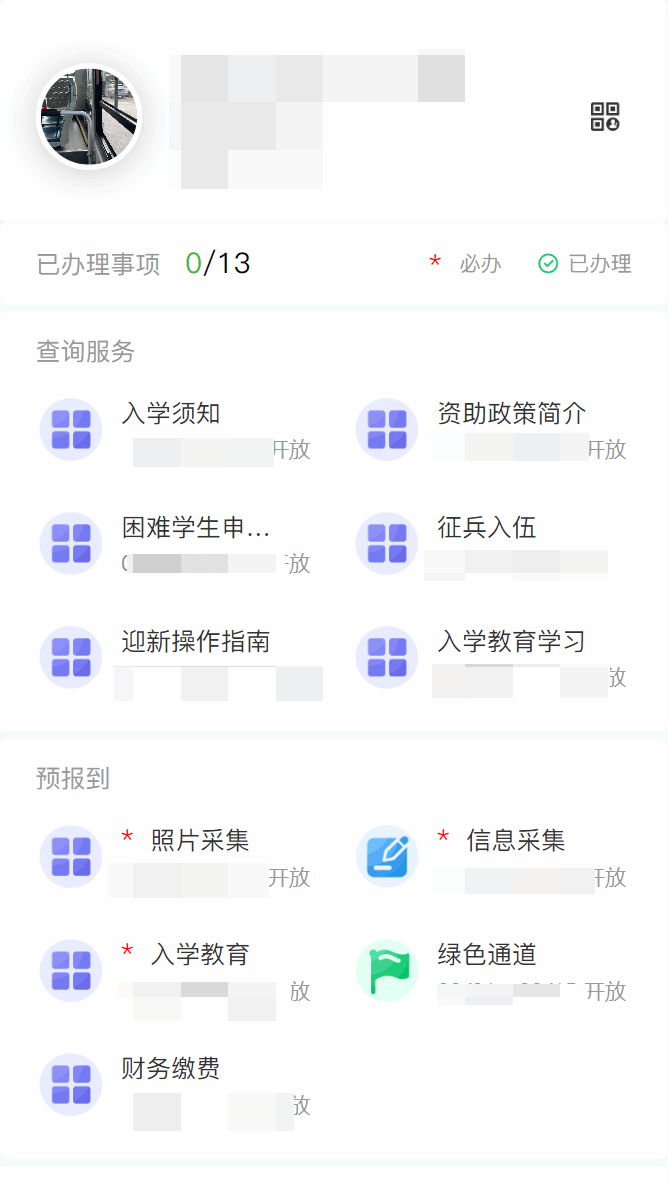The width and height of the screenshot is (668, 1188).
Task: Open 入学须知 service
Action: [171, 414]
